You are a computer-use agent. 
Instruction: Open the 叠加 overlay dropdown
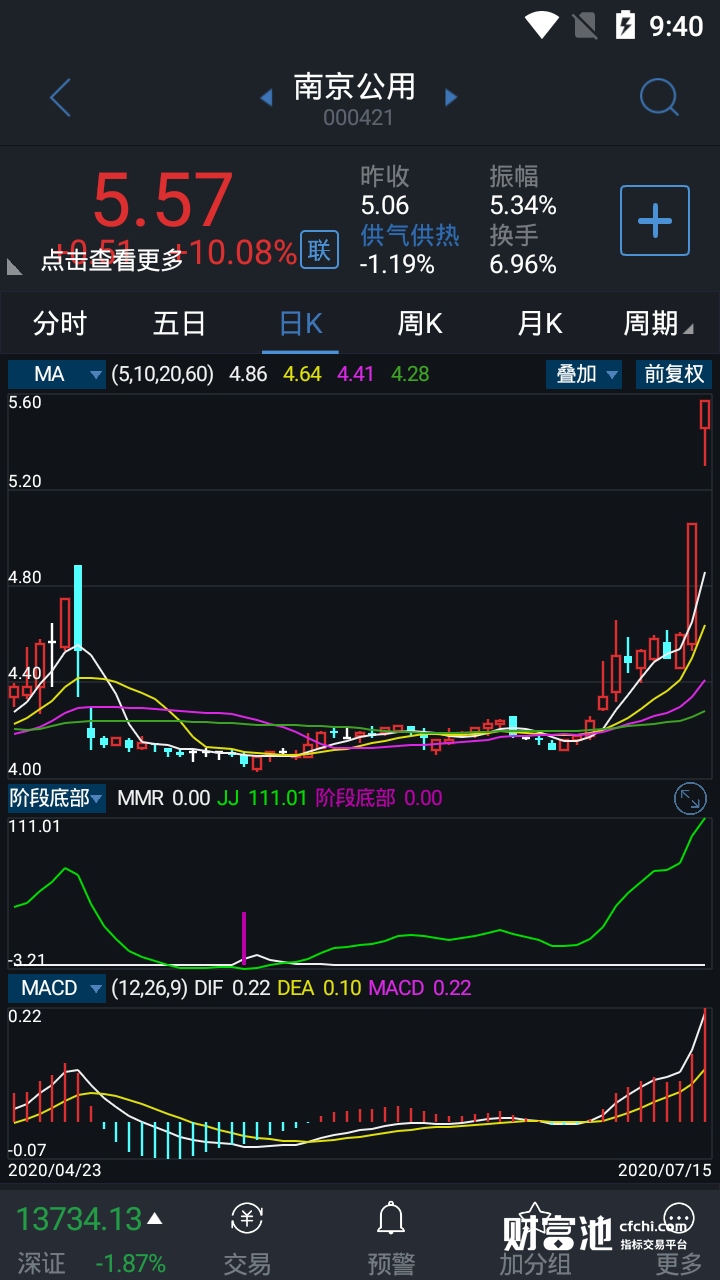pos(584,374)
